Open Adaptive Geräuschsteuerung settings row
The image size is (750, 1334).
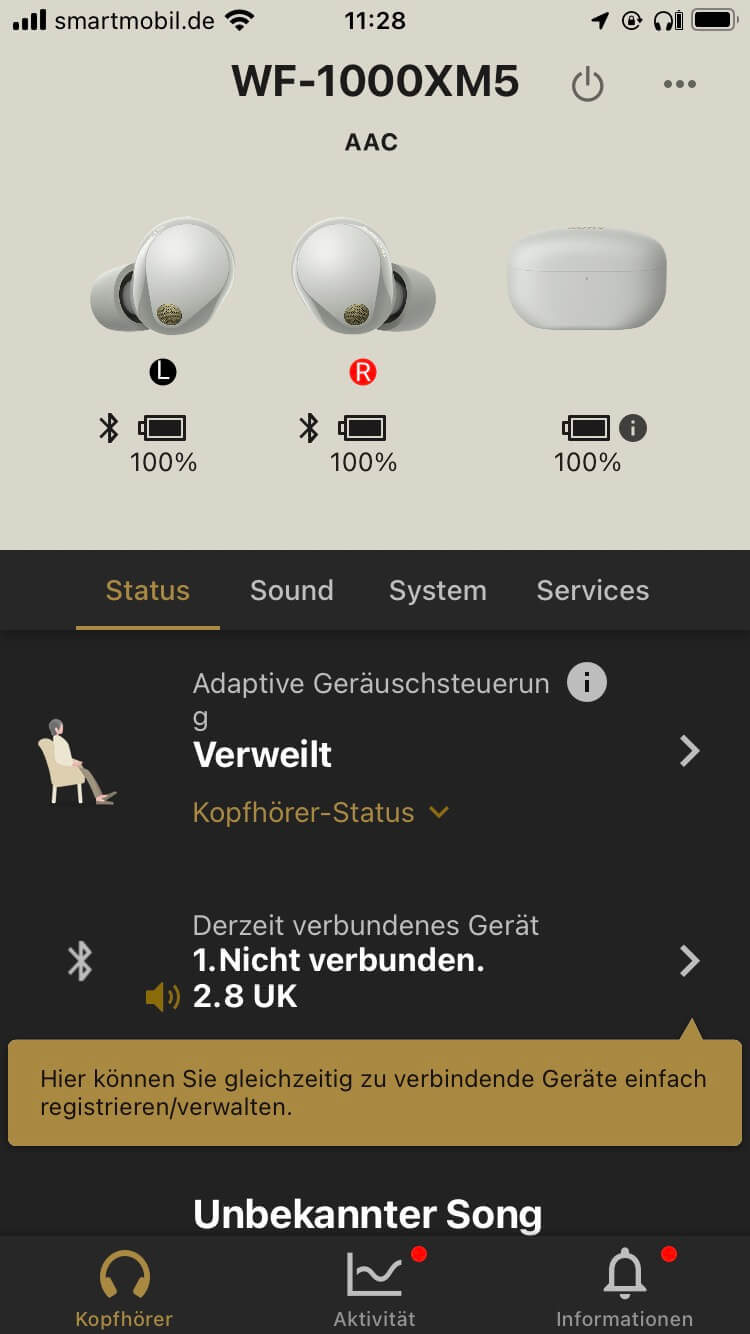click(x=689, y=751)
